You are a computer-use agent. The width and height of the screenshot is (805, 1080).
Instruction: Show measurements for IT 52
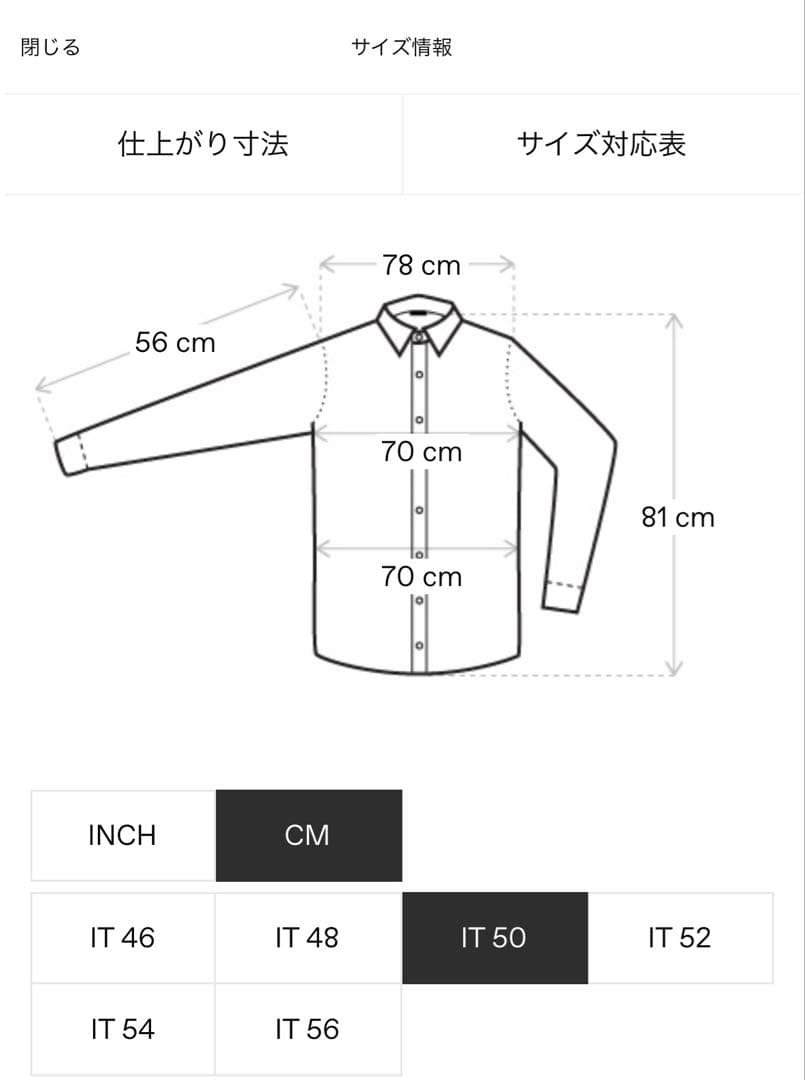pyautogui.click(x=680, y=938)
